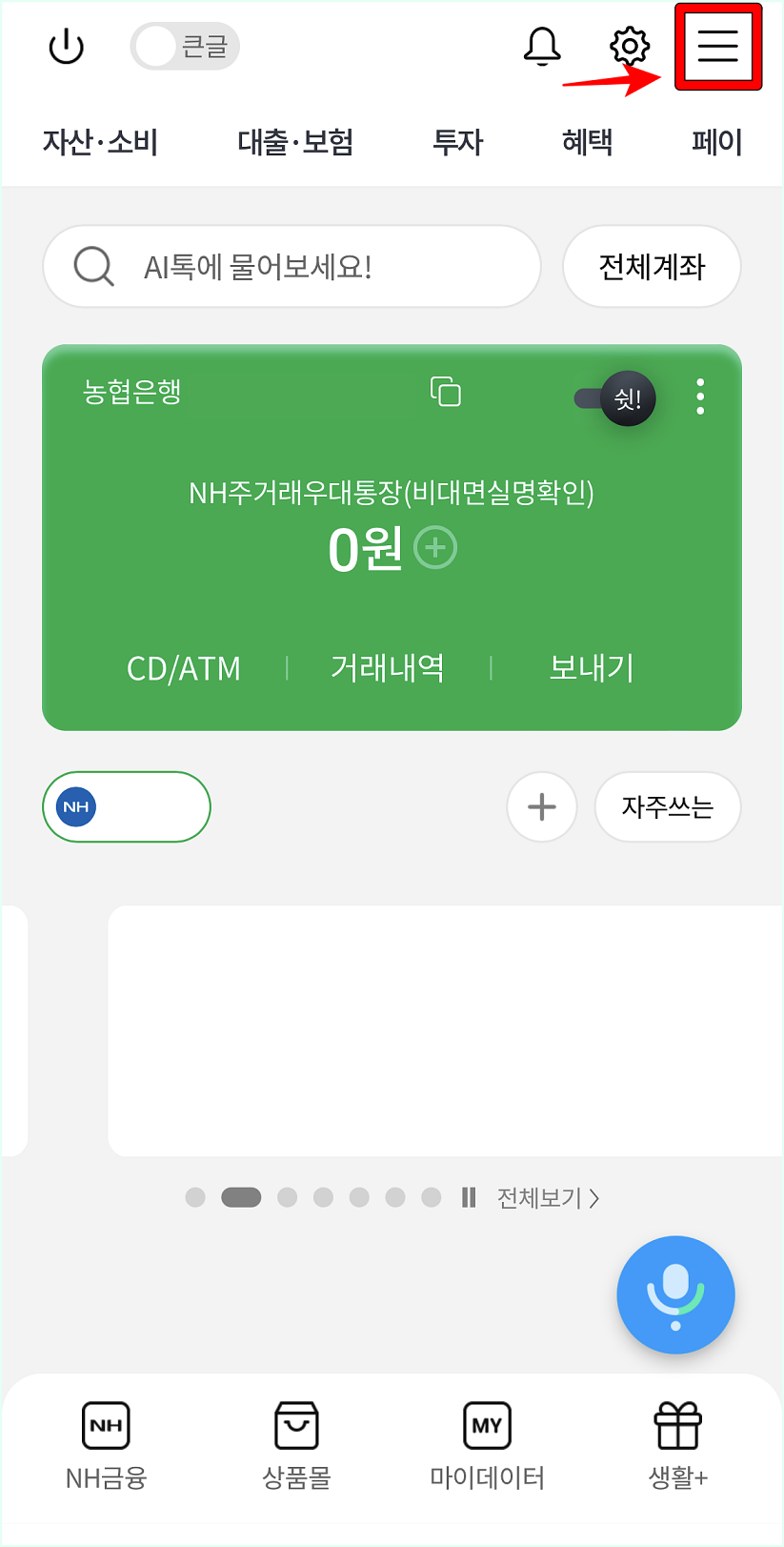This screenshot has width=784, height=1547.
Task: Switch to the 투자 tab
Action: click(458, 142)
